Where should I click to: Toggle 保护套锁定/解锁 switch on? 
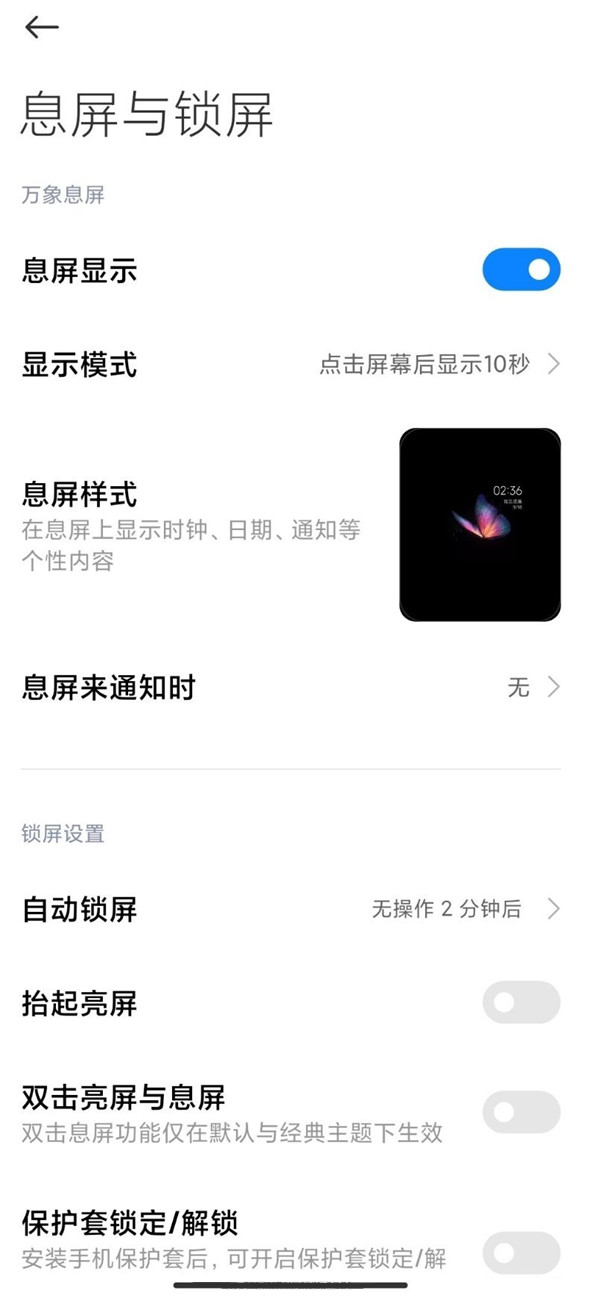tap(521, 1252)
